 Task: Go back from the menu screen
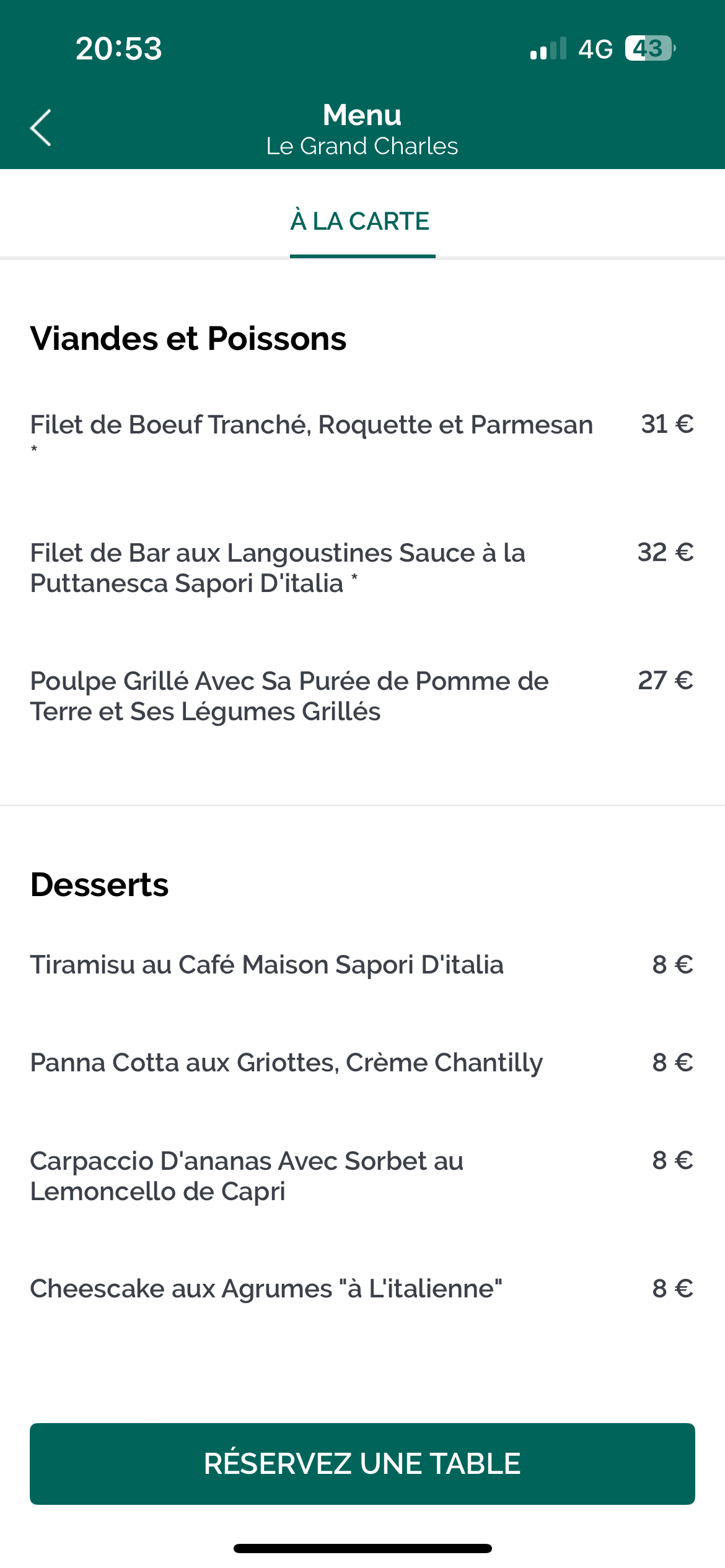(x=41, y=128)
